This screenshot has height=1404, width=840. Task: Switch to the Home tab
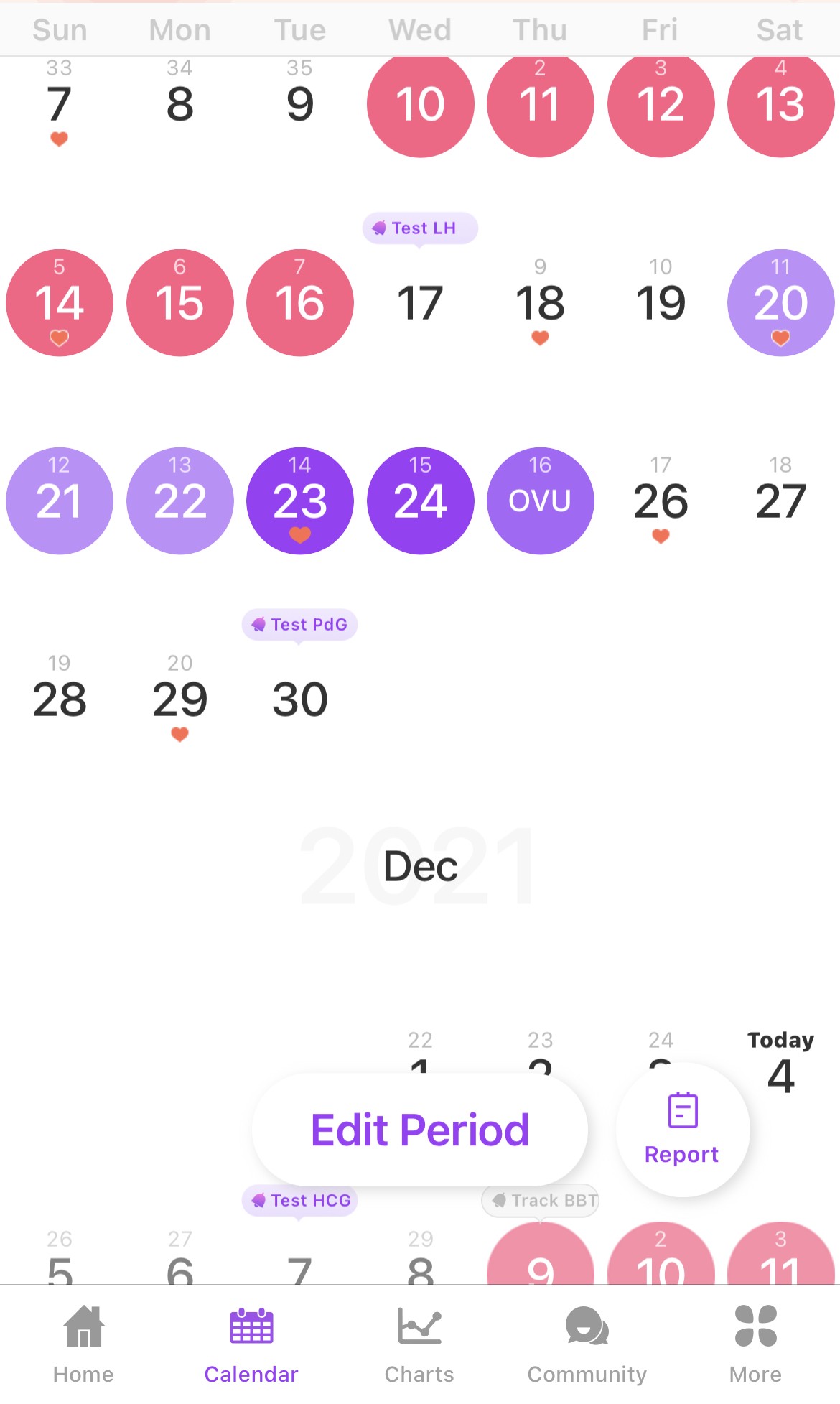pyautogui.click(x=83, y=1344)
